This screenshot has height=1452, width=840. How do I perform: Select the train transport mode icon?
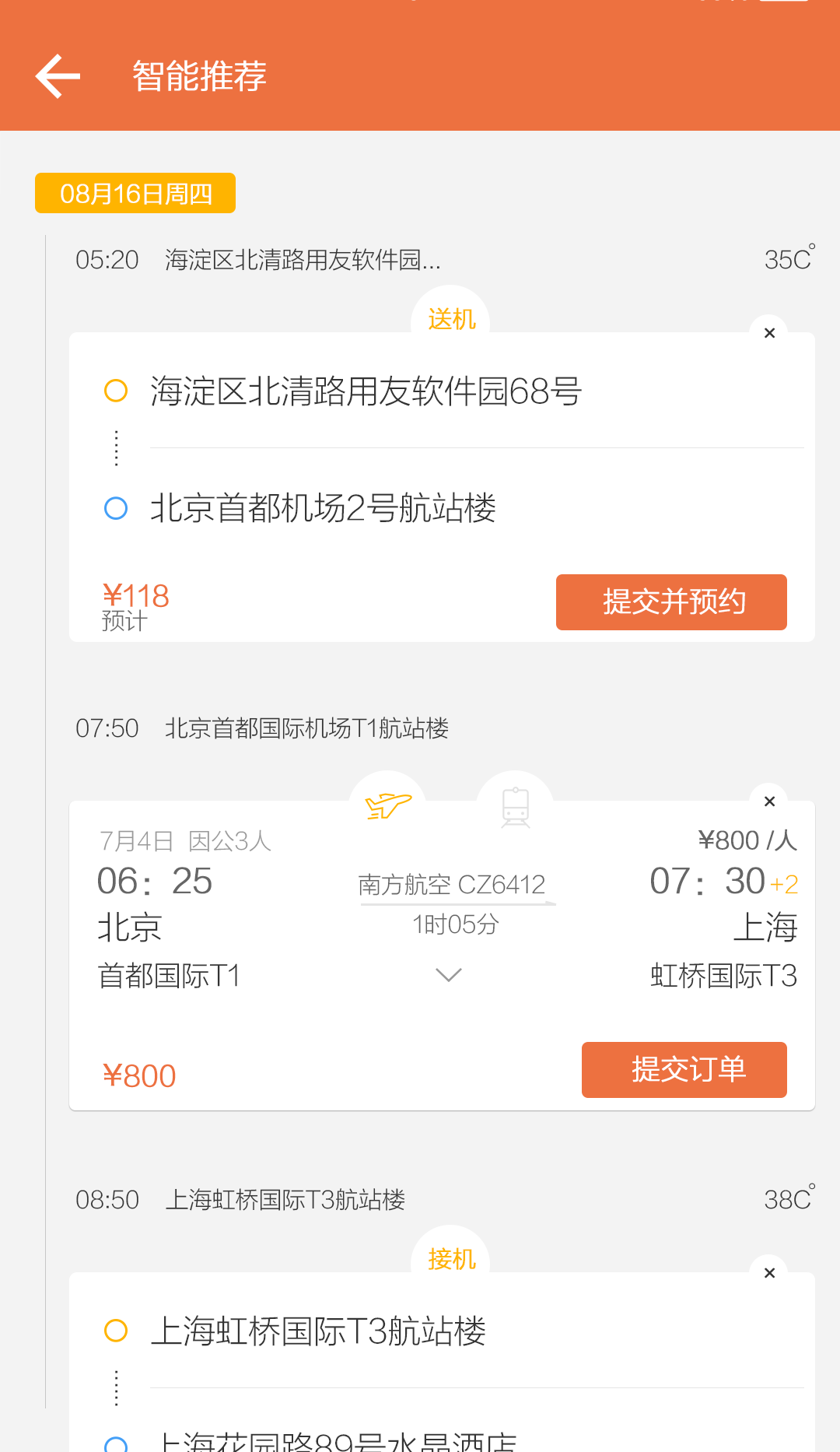[x=515, y=806]
